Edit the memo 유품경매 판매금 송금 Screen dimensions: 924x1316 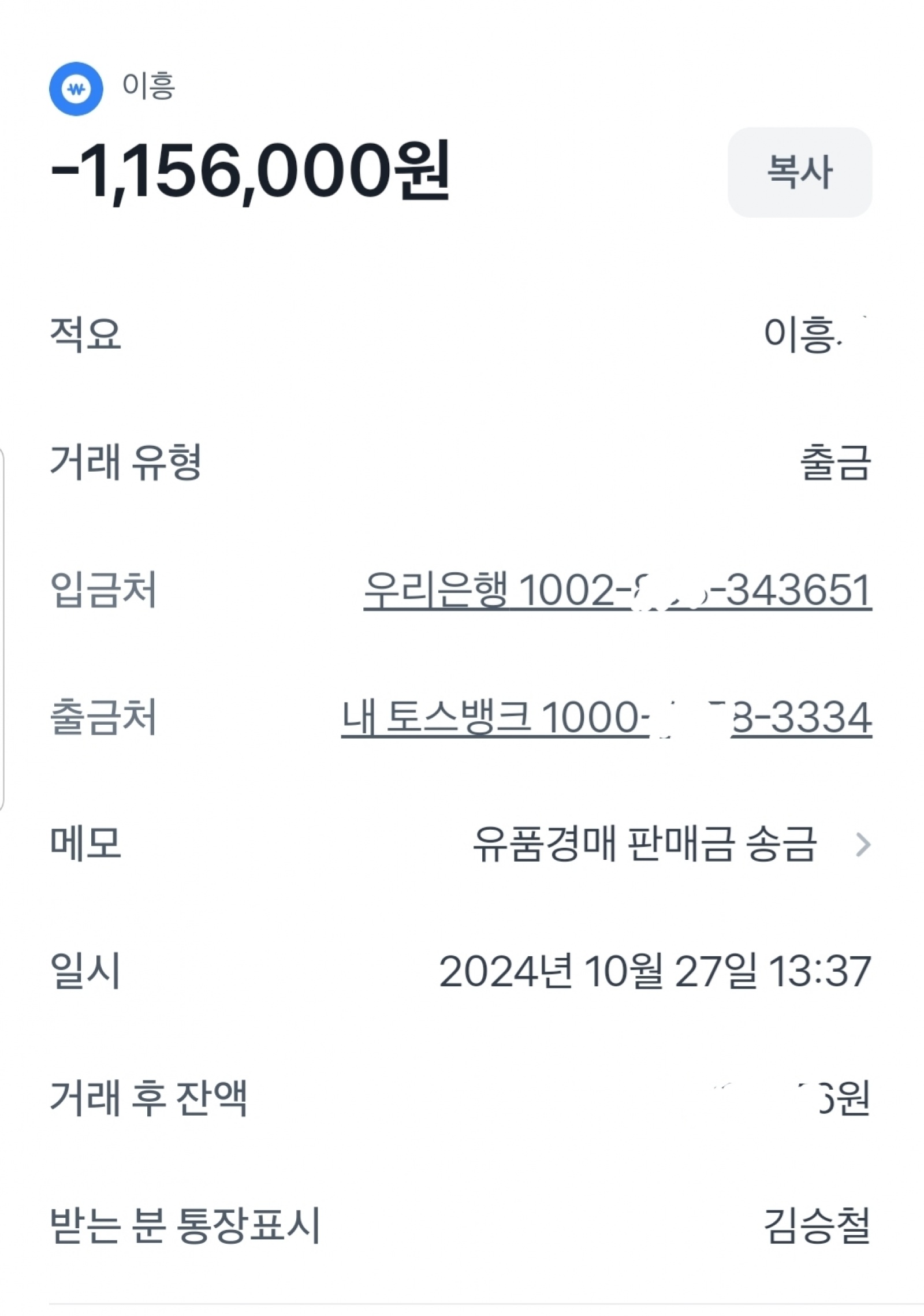(x=670, y=844)
